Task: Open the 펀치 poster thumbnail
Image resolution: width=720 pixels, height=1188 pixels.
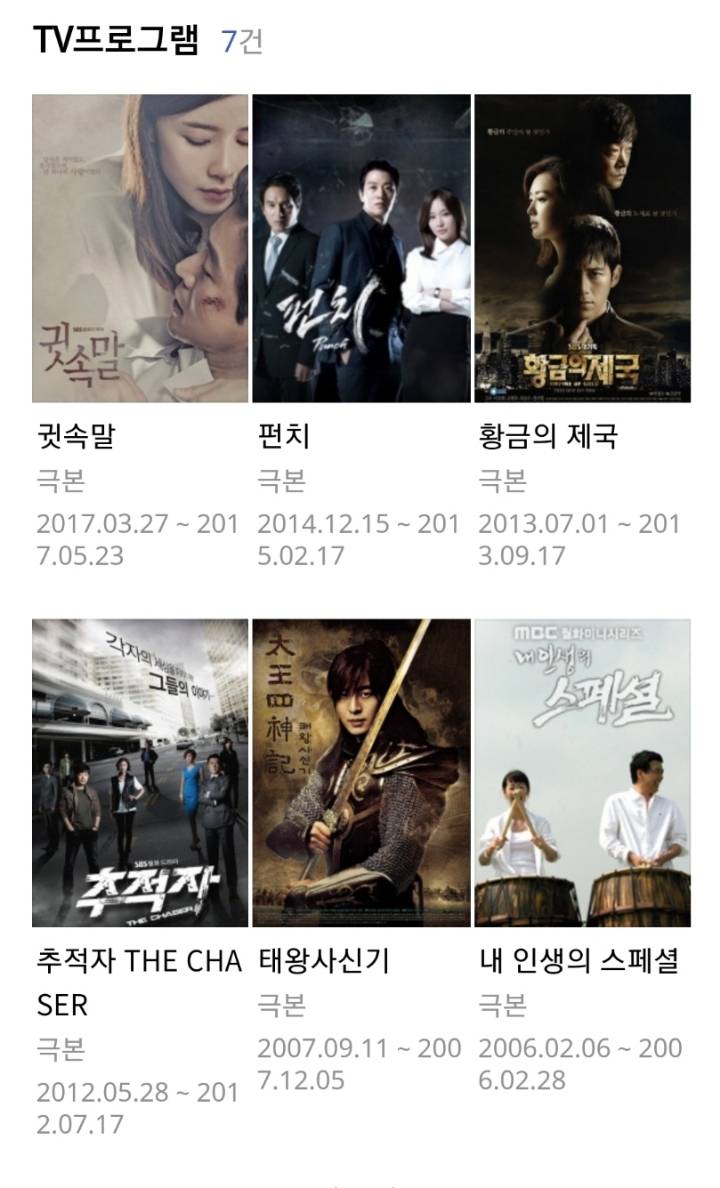Action: 360,249
